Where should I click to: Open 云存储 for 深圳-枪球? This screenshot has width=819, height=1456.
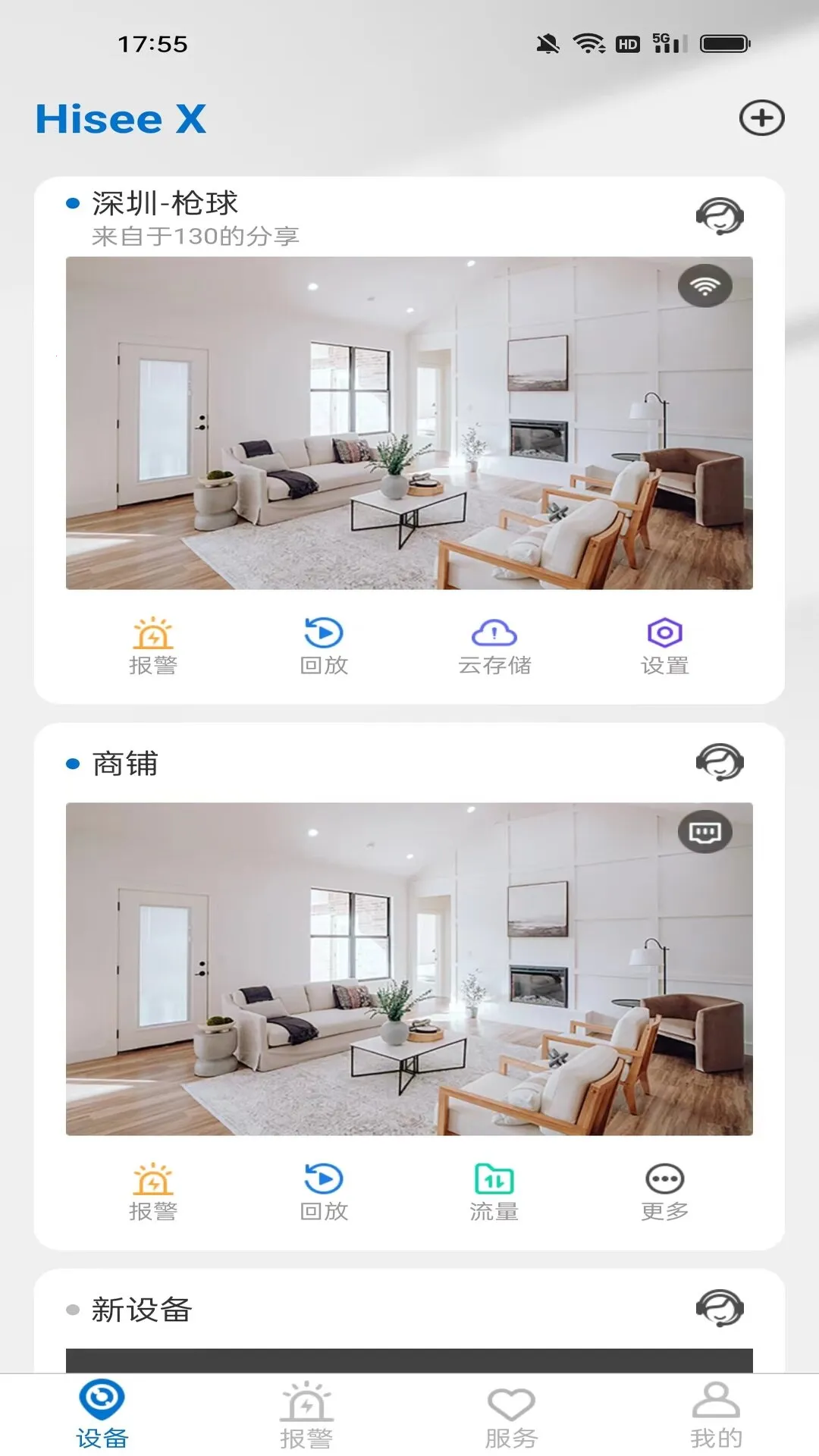[x=494, y=646]
